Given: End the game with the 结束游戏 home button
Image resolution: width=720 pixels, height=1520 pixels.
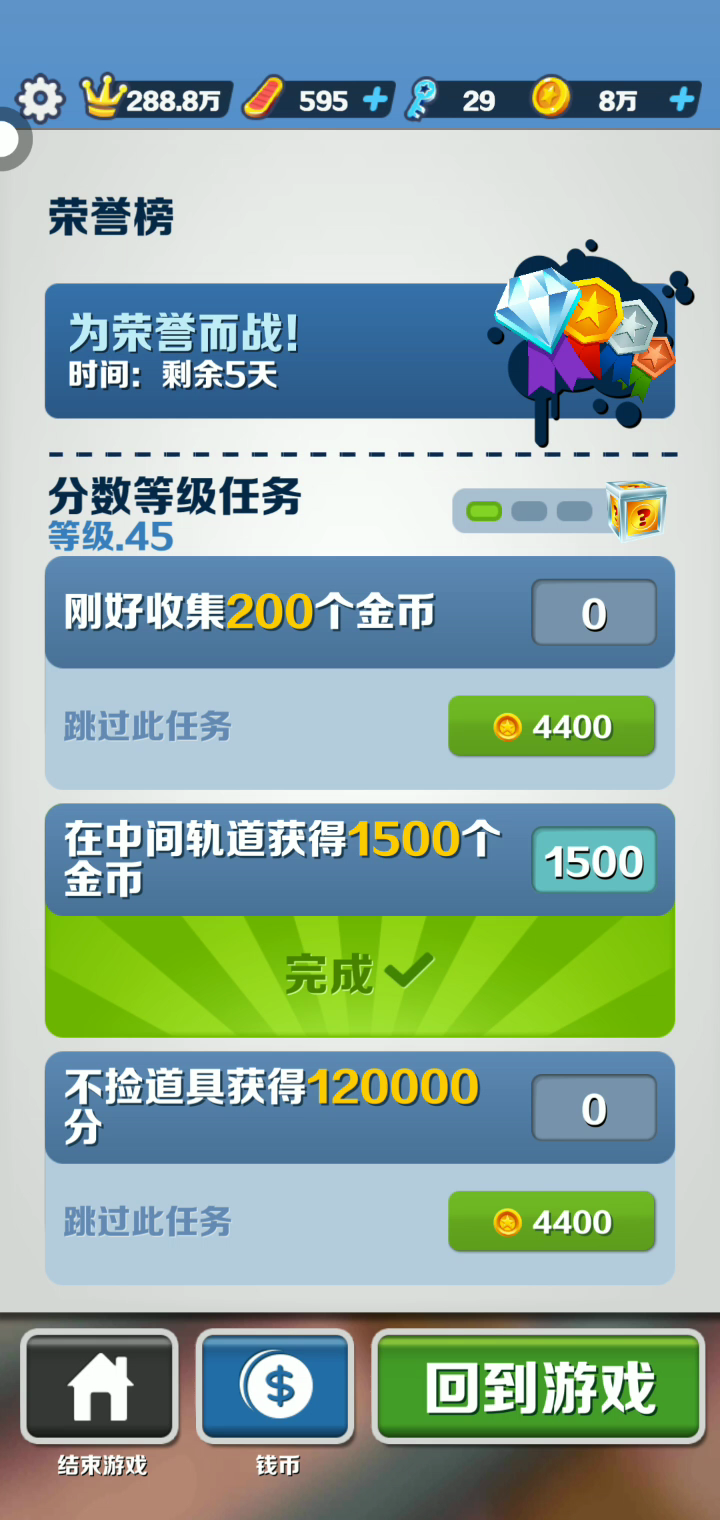Looking at the screenshot, I should click(100, 1386).
